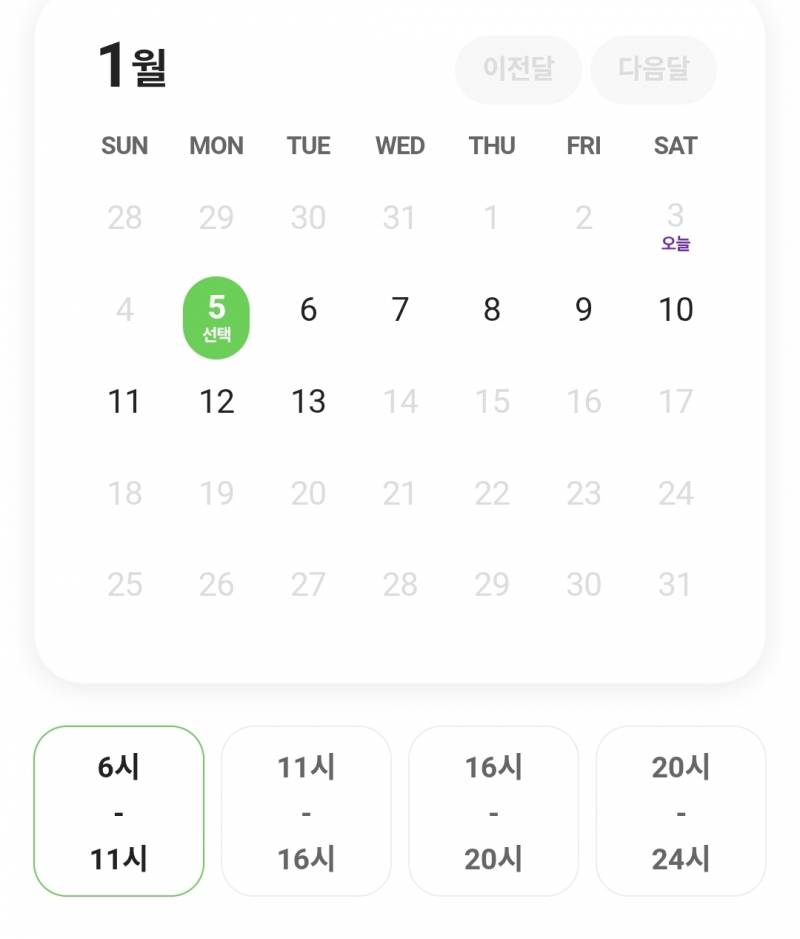Pick the 16시 - 20시 time slot
The height and width of the screenshot is (939, 800).
tap(493, 811)
